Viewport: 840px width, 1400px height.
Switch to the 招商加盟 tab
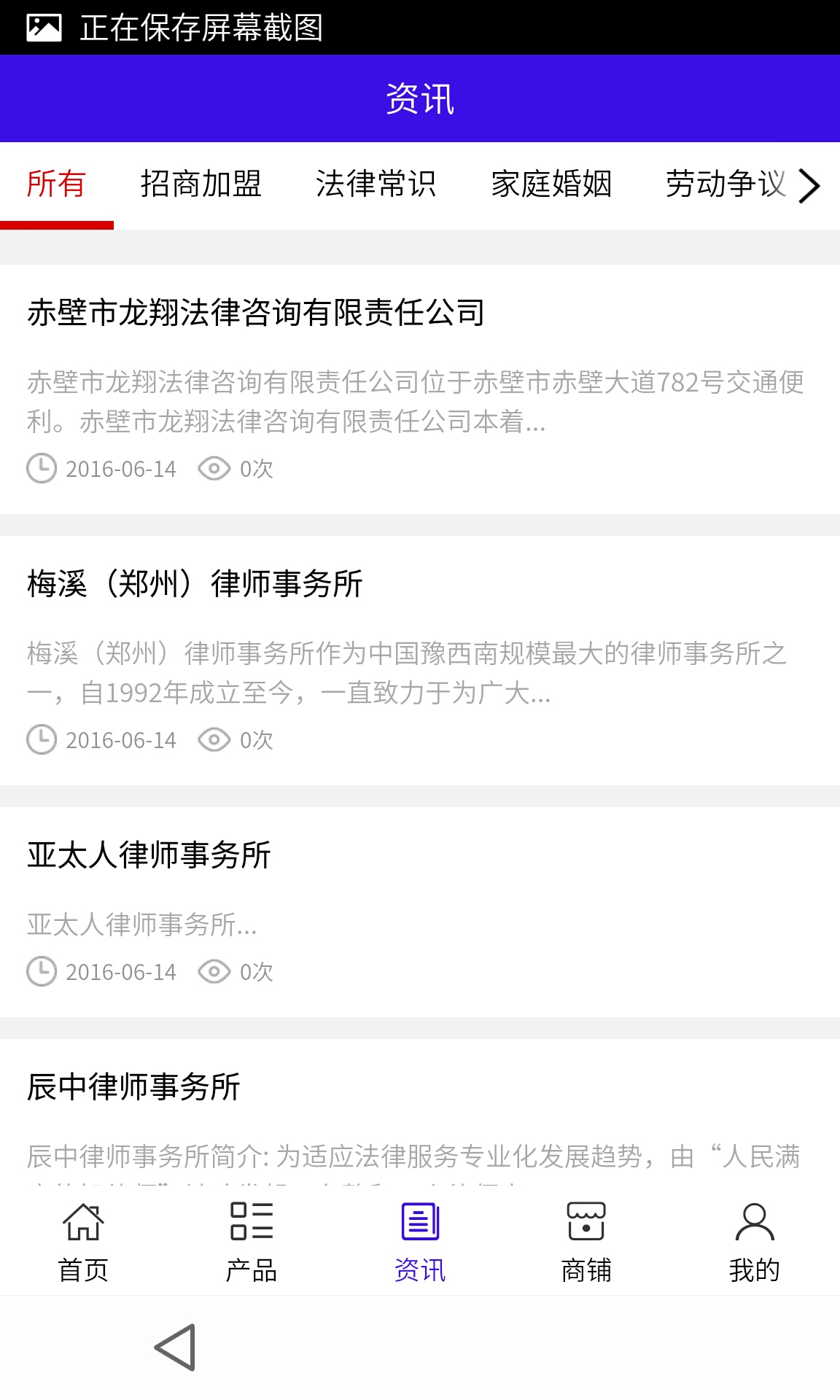click(x=203, y=185)
